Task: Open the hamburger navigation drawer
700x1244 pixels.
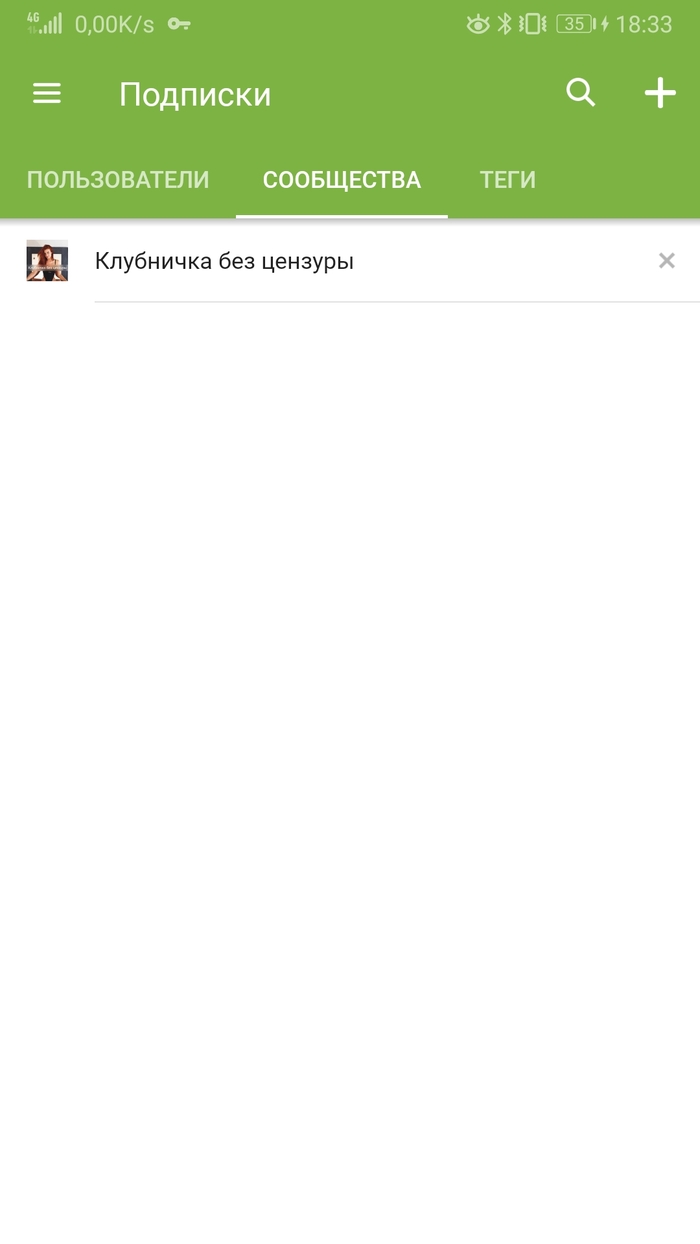Action: point(47,94)
